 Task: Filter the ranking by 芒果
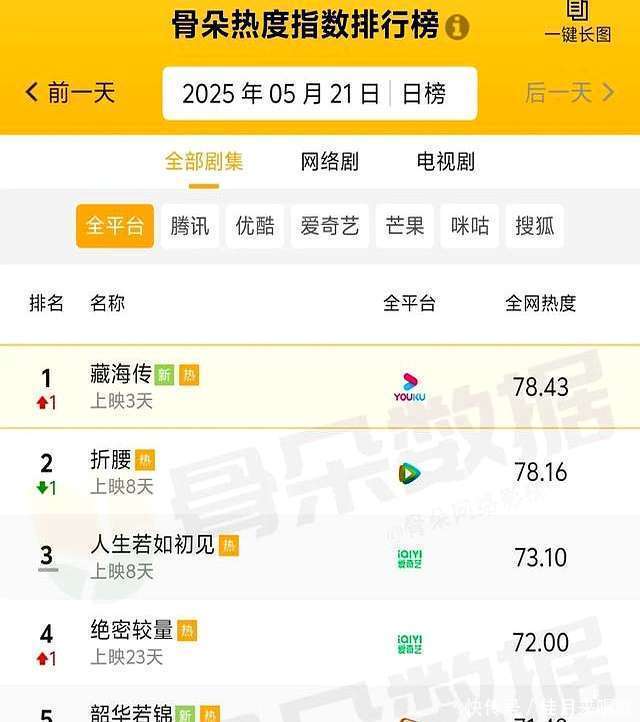click(x=405, y=226)
